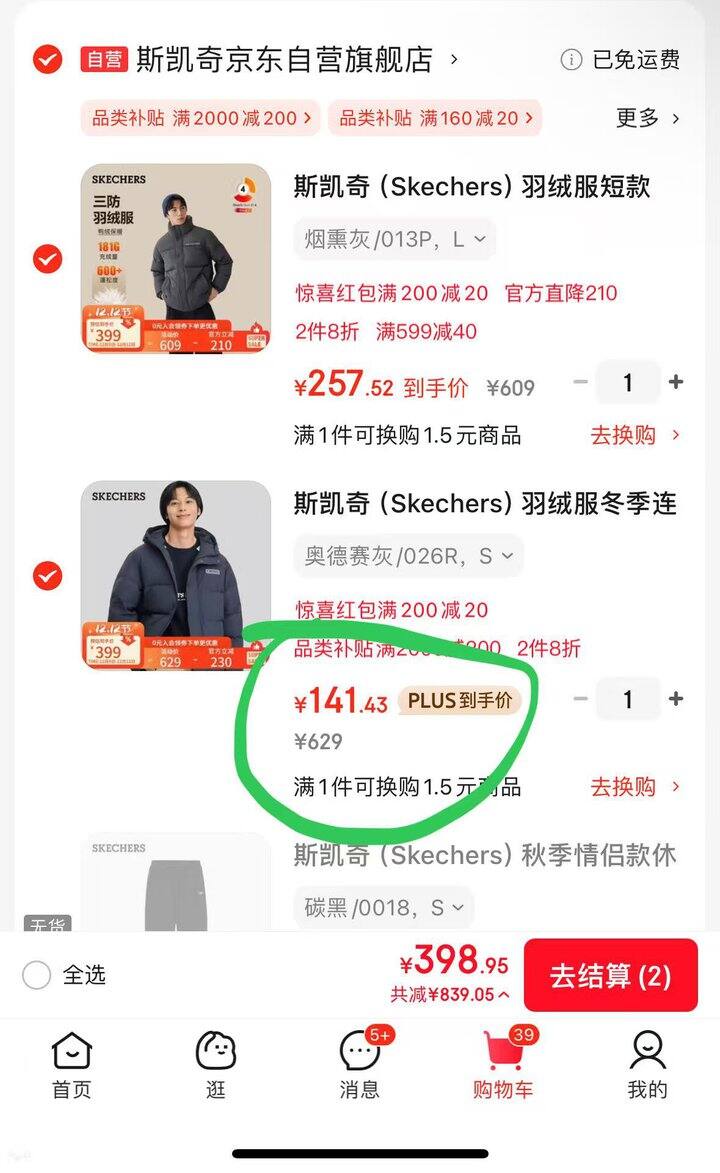Expand the 共减¥839.05 discount details
720x1173 pixels.
click(450, 994)
